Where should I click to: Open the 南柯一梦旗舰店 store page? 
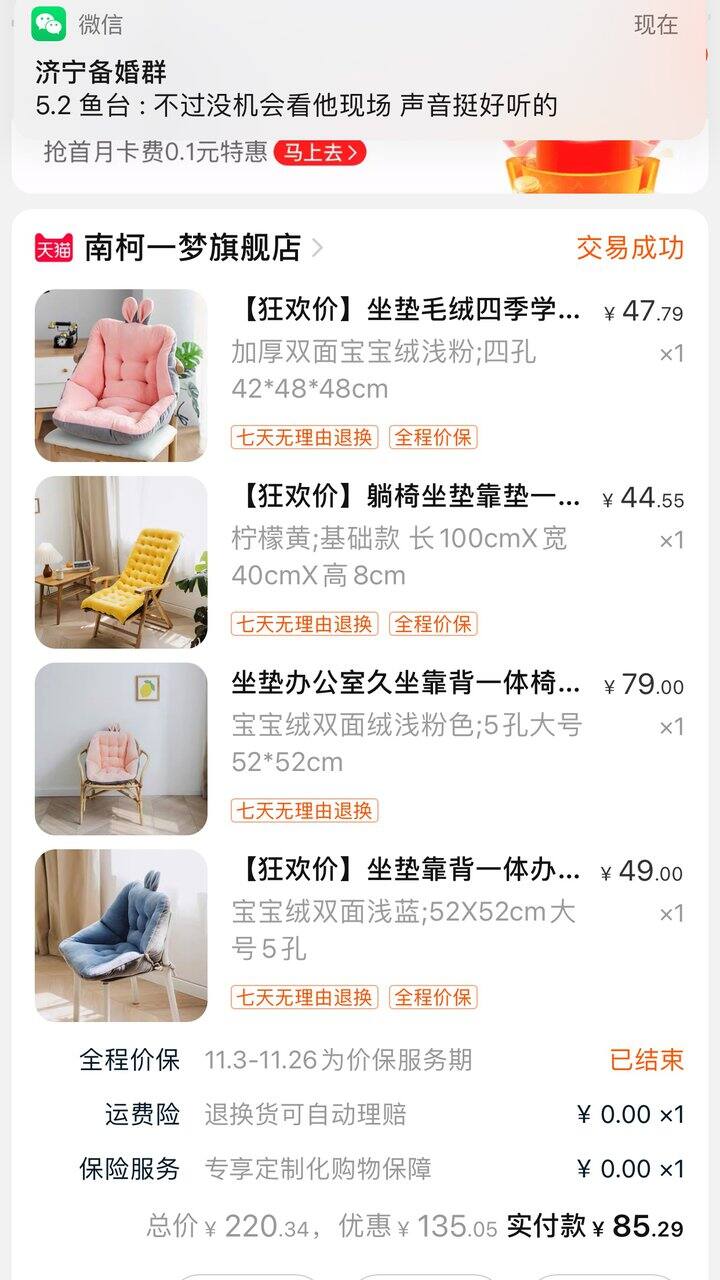[192, 247]
